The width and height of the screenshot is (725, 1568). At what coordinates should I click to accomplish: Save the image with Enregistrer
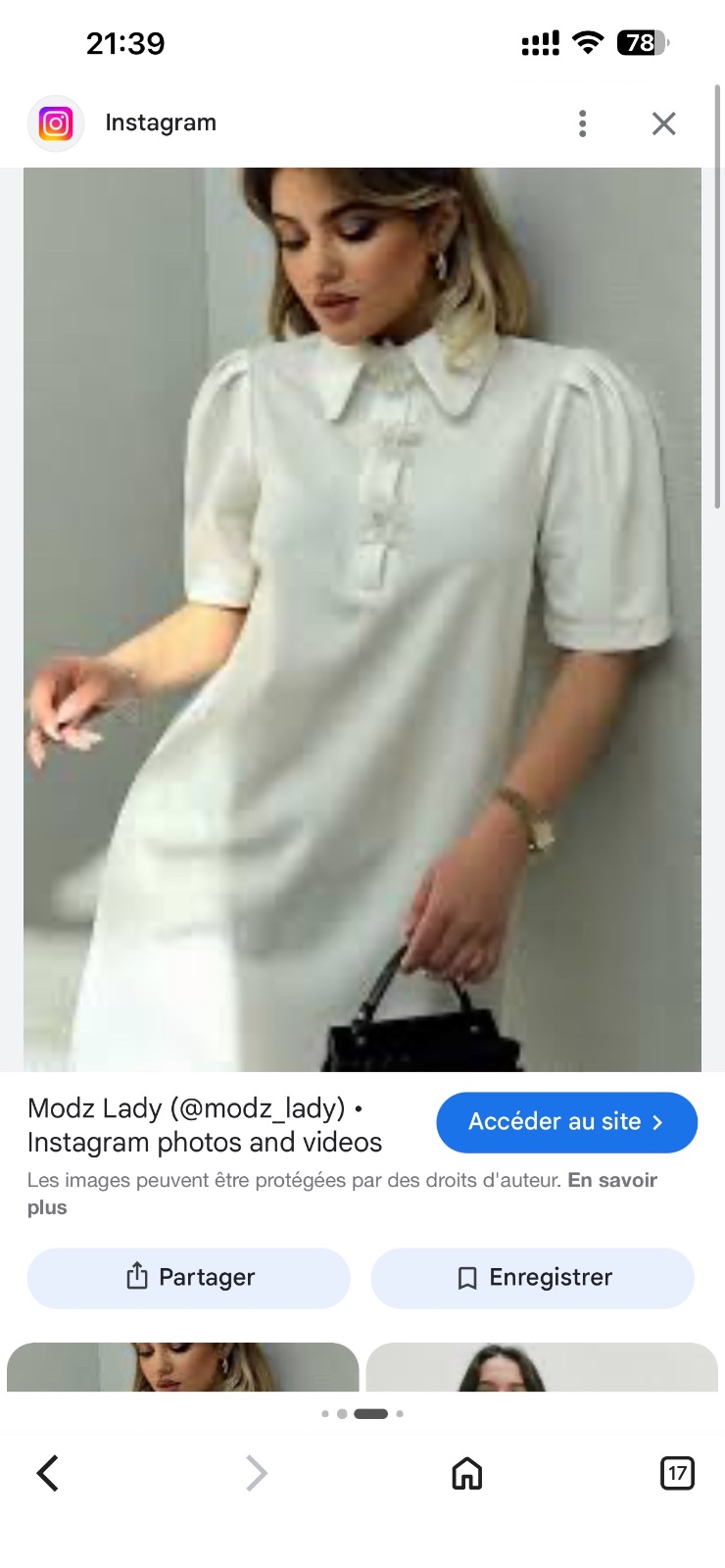click(x=532, y=1277)
